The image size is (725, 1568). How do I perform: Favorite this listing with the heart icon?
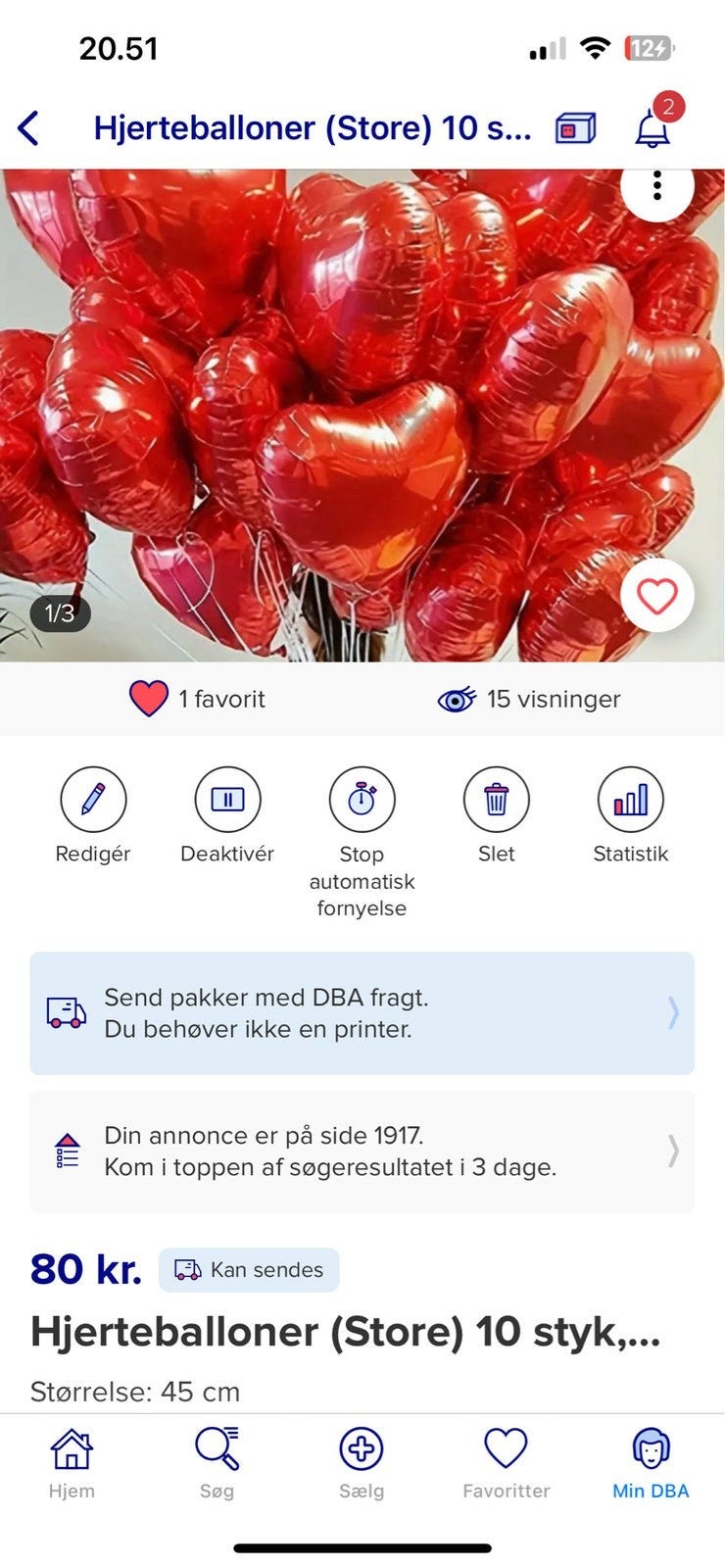click(x=656, y=595)
